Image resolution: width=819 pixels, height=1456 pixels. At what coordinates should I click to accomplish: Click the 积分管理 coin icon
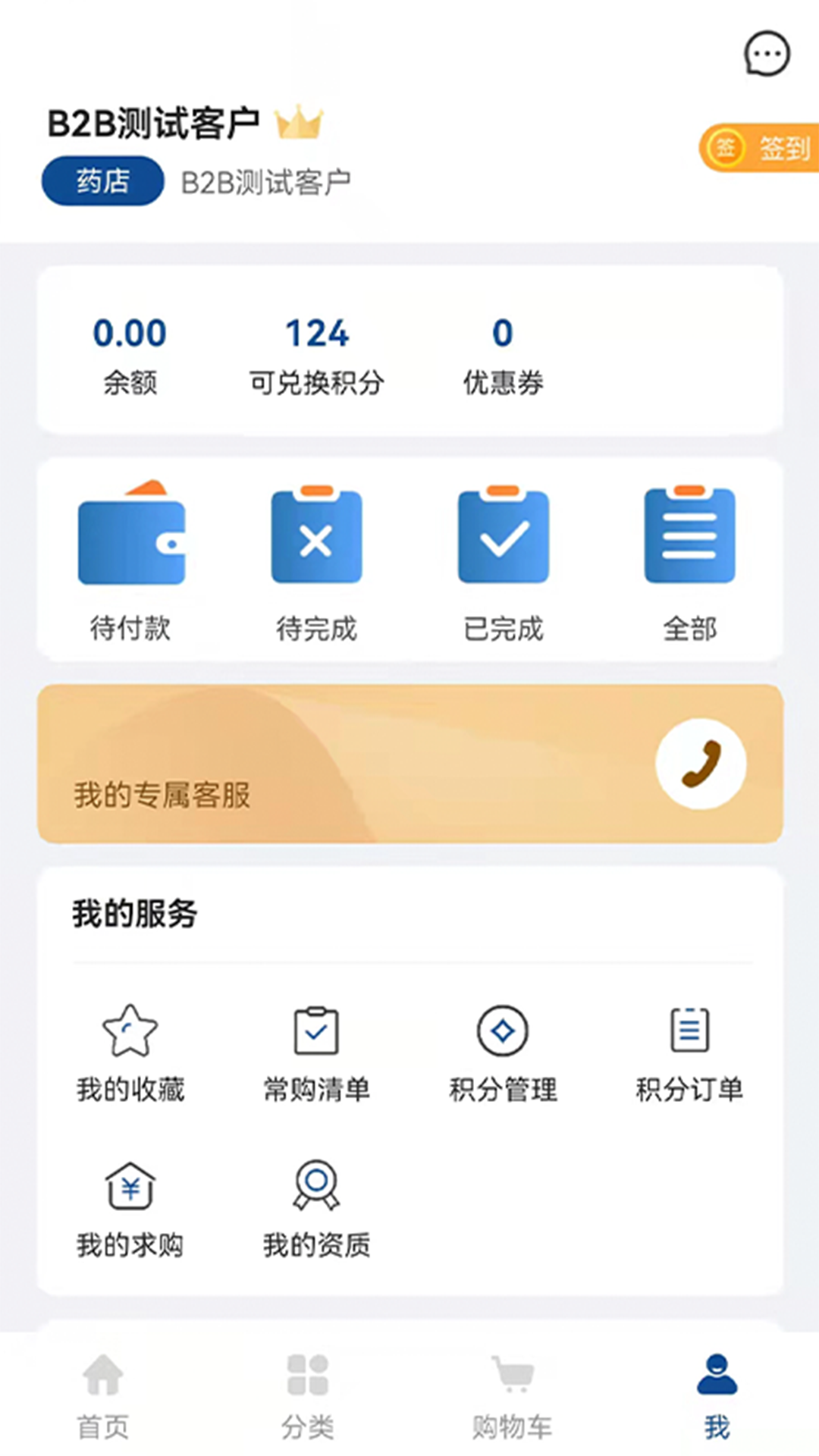pyautogui.click(x=502, y=1031)
